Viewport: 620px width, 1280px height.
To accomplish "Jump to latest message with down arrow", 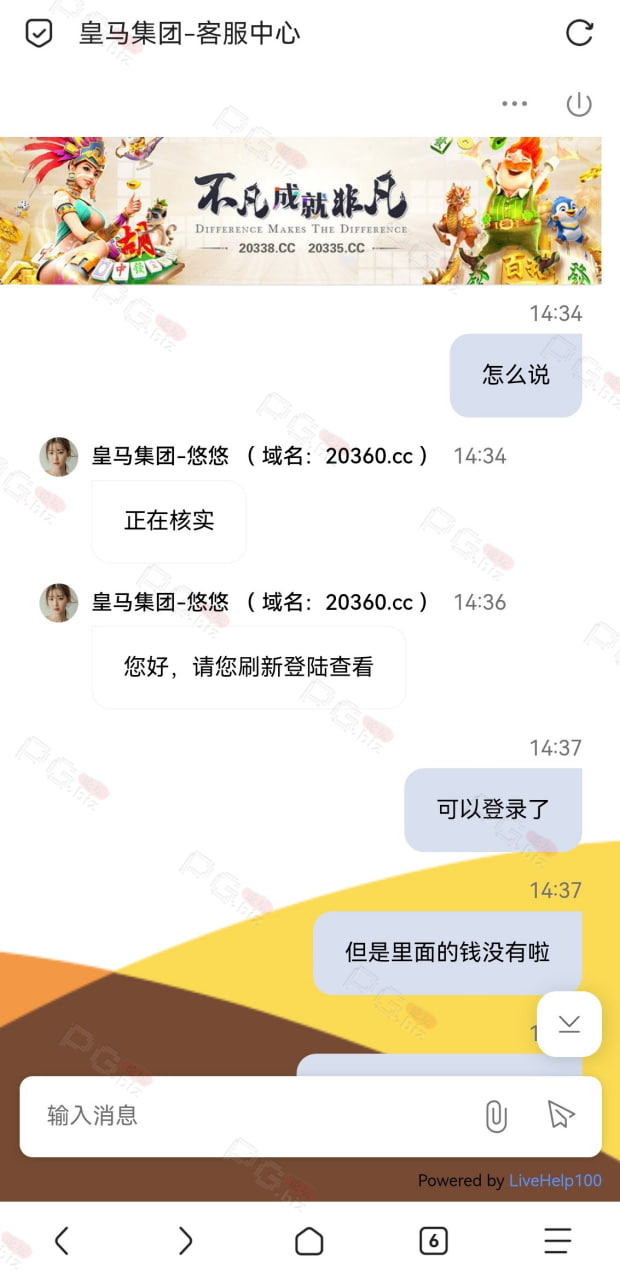I will [x=569, y=1024].
